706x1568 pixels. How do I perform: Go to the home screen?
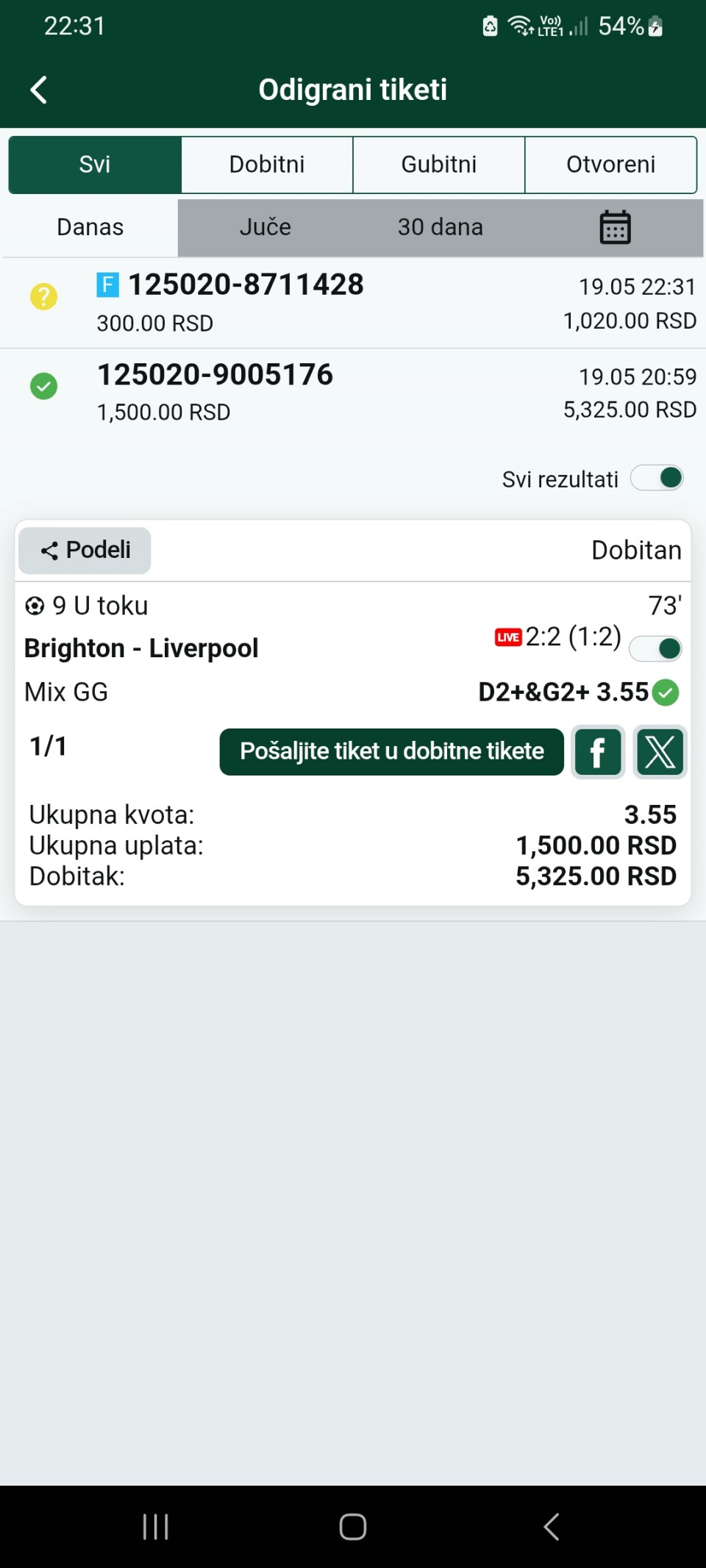353,1527
